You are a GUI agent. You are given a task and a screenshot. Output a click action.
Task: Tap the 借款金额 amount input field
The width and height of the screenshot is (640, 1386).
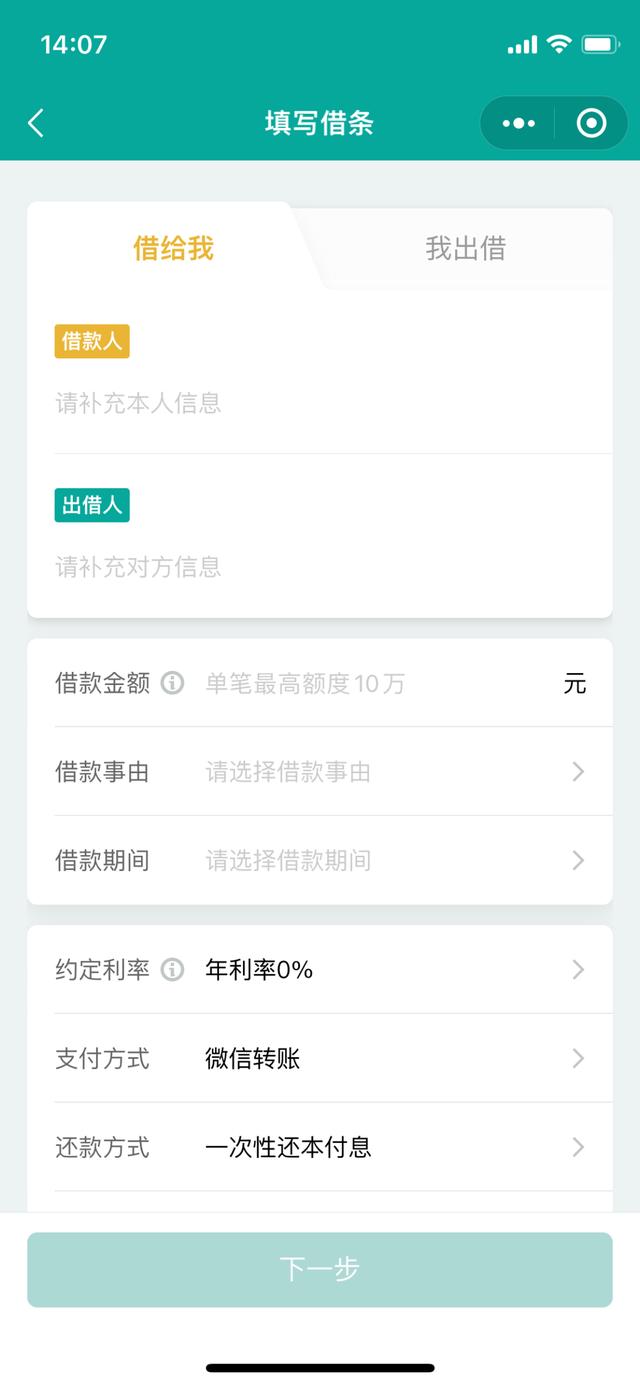(x=375, y=684)
